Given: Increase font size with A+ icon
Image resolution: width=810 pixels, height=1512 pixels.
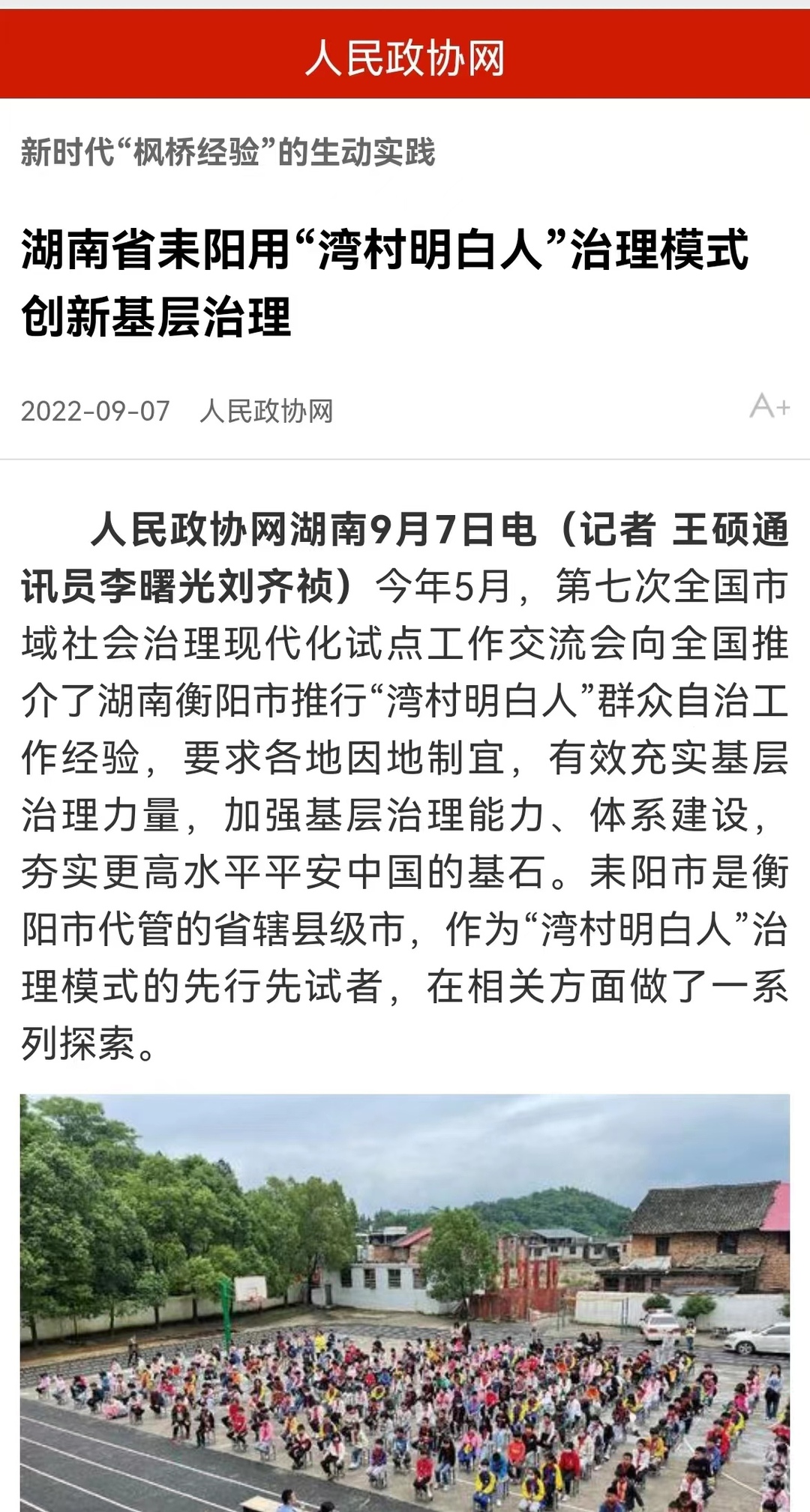Looking at the screenshot, I should click(x=769, y=407).
